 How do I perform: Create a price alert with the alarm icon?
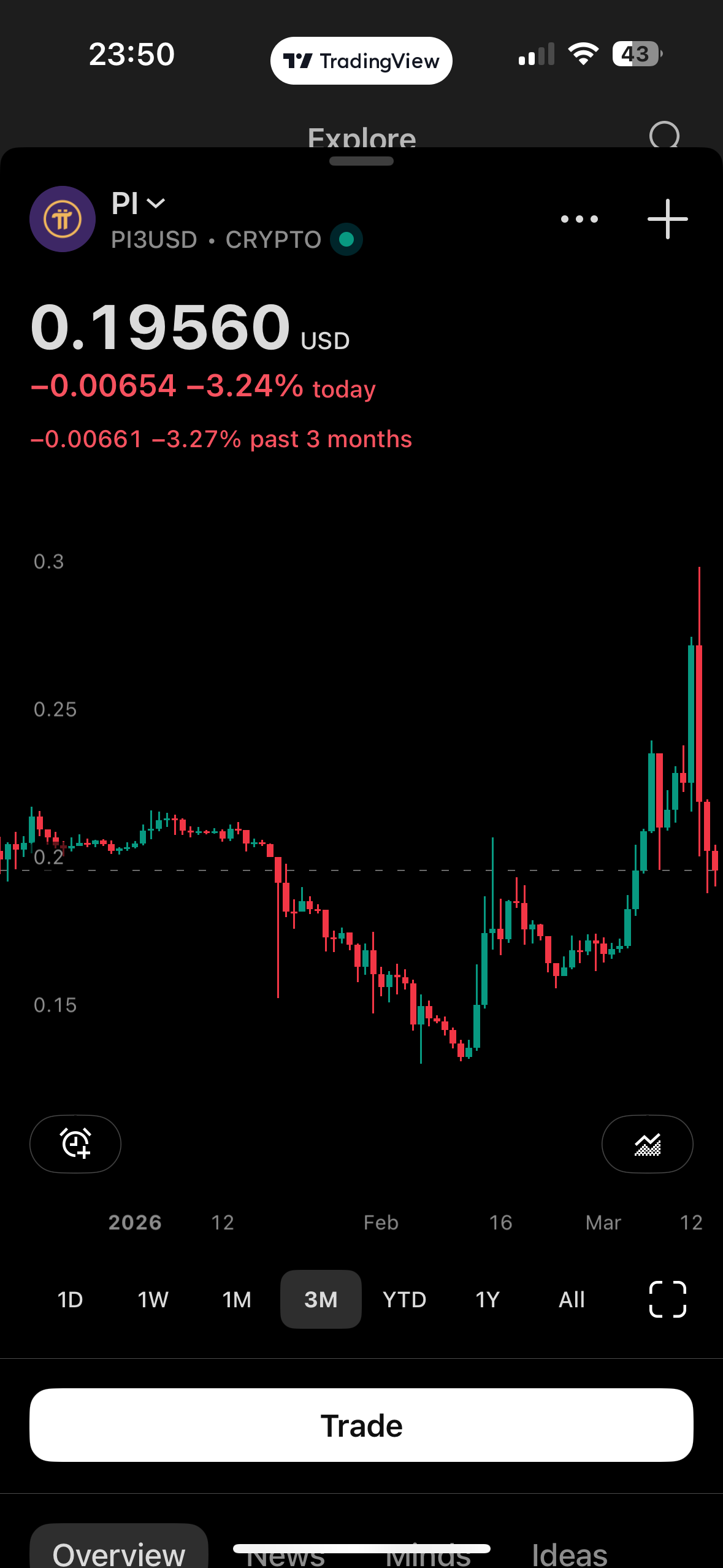pyautogui.click(x=75, y=1143)
